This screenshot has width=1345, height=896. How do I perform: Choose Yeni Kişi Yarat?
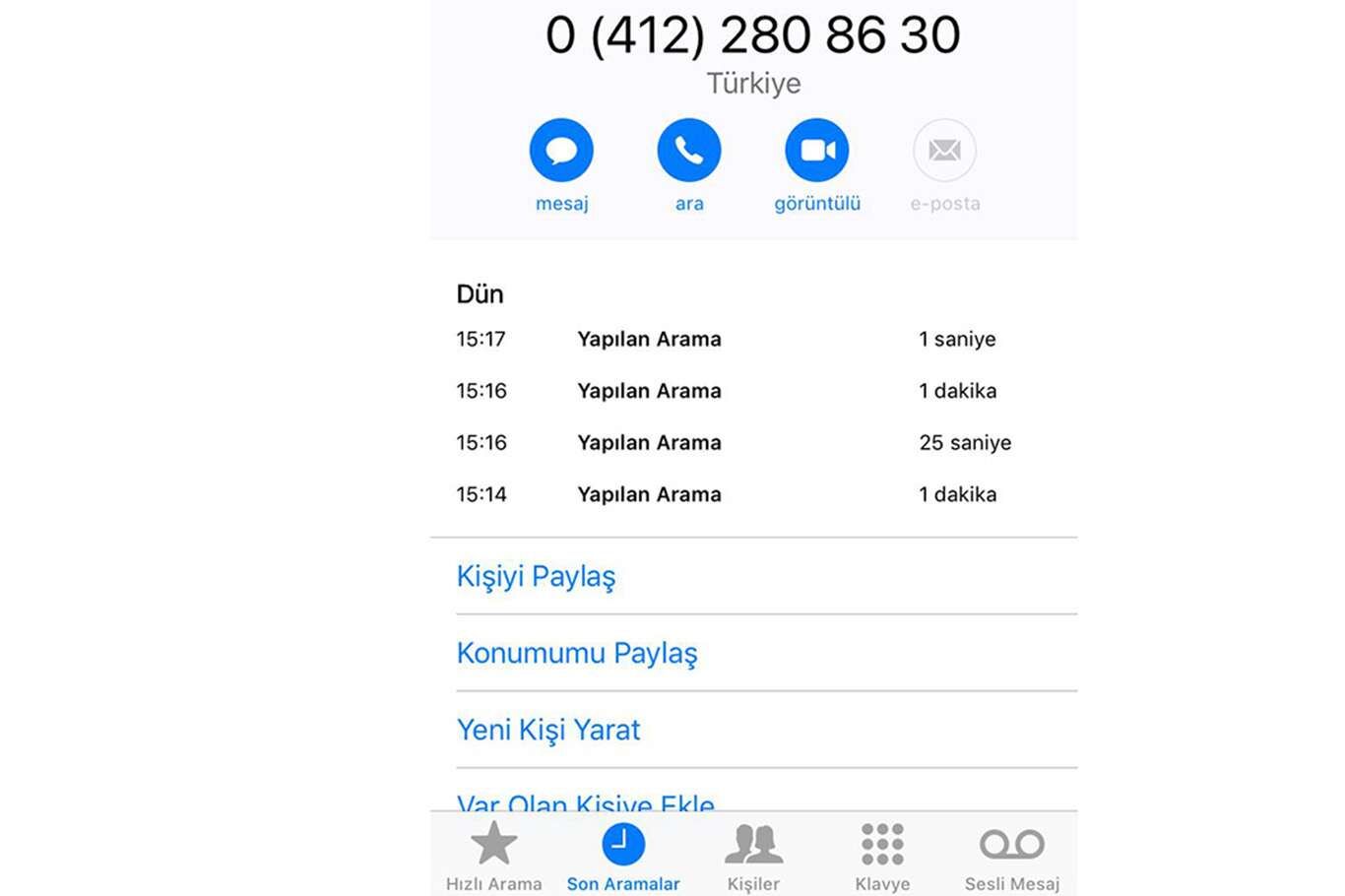pyautogui.click(x=548, y=730)
